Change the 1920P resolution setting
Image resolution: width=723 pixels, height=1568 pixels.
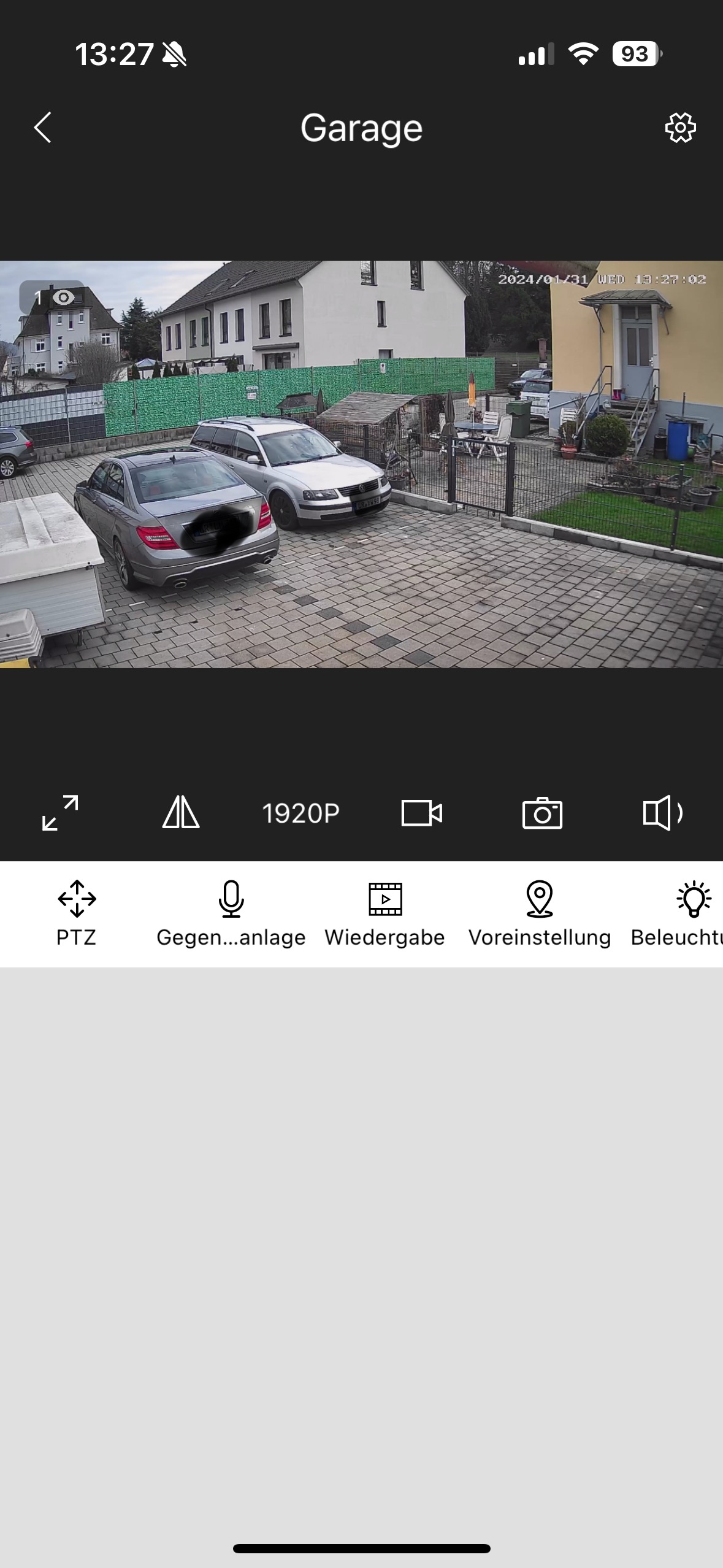300,813
